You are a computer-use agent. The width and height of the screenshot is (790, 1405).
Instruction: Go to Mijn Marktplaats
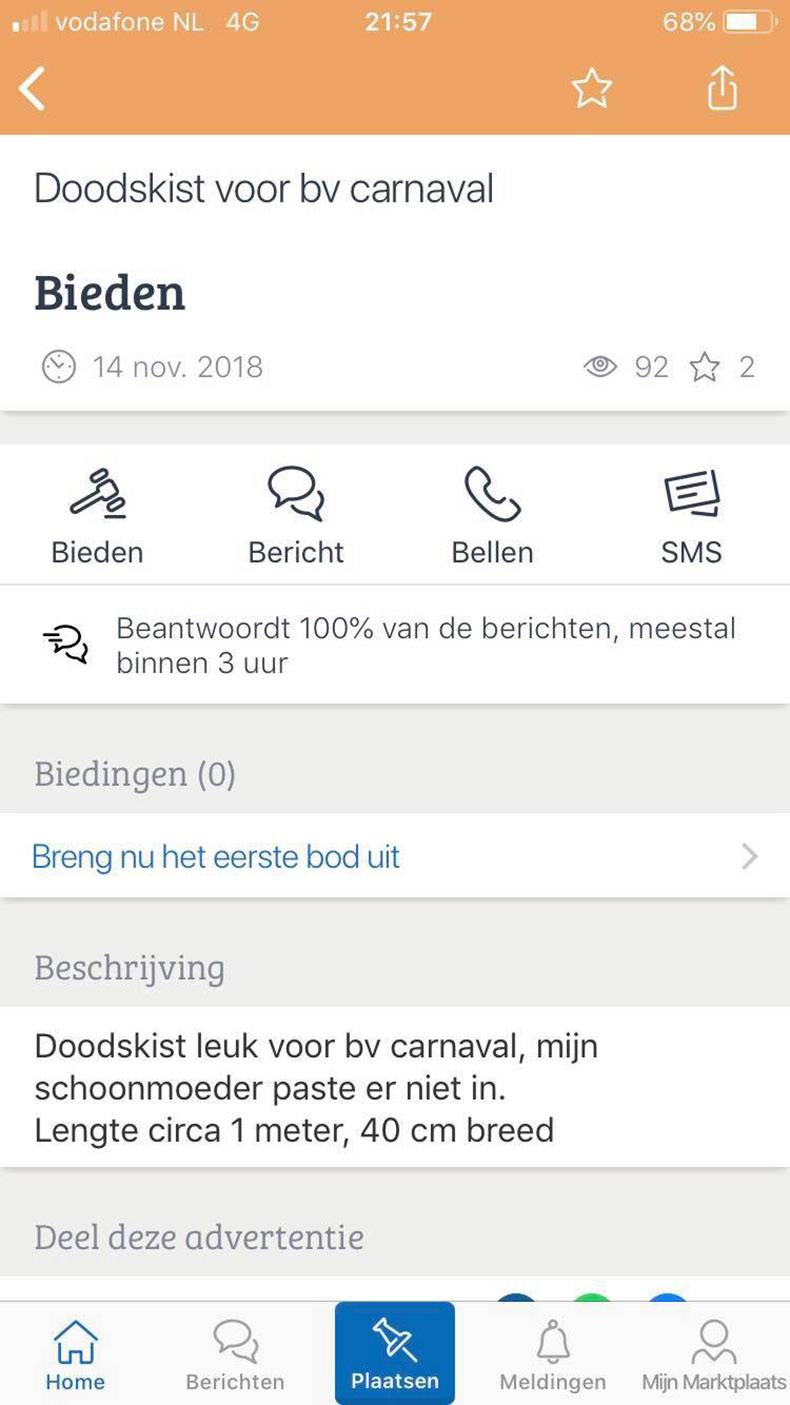click(x=714, y=1355)
